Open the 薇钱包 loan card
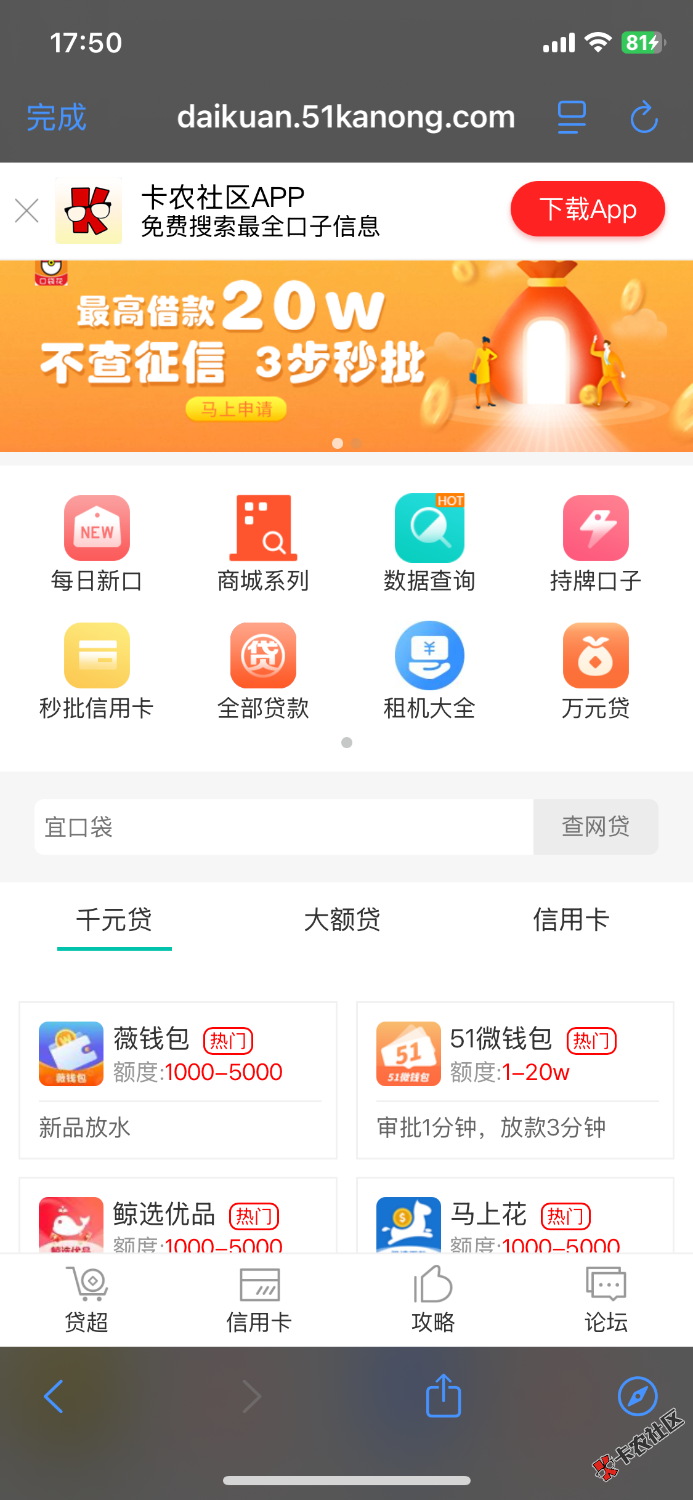 pos(178,1080)
